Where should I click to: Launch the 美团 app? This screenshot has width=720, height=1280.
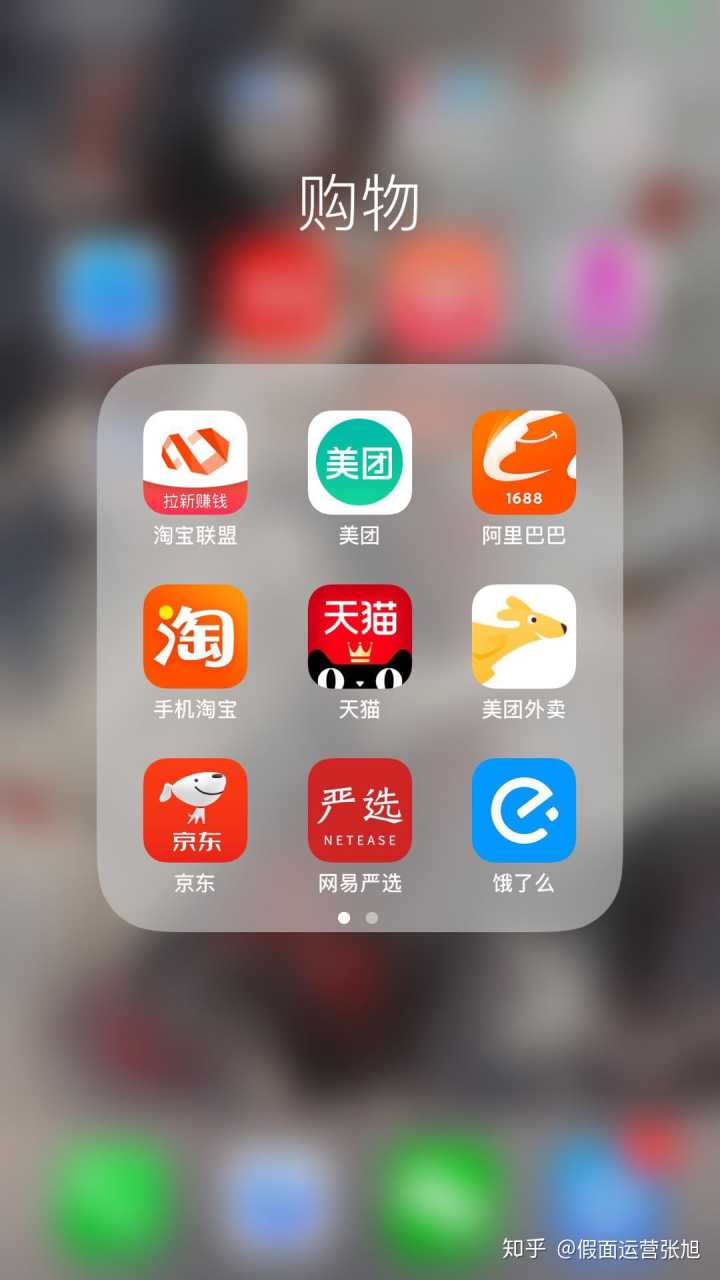point(359,462)
